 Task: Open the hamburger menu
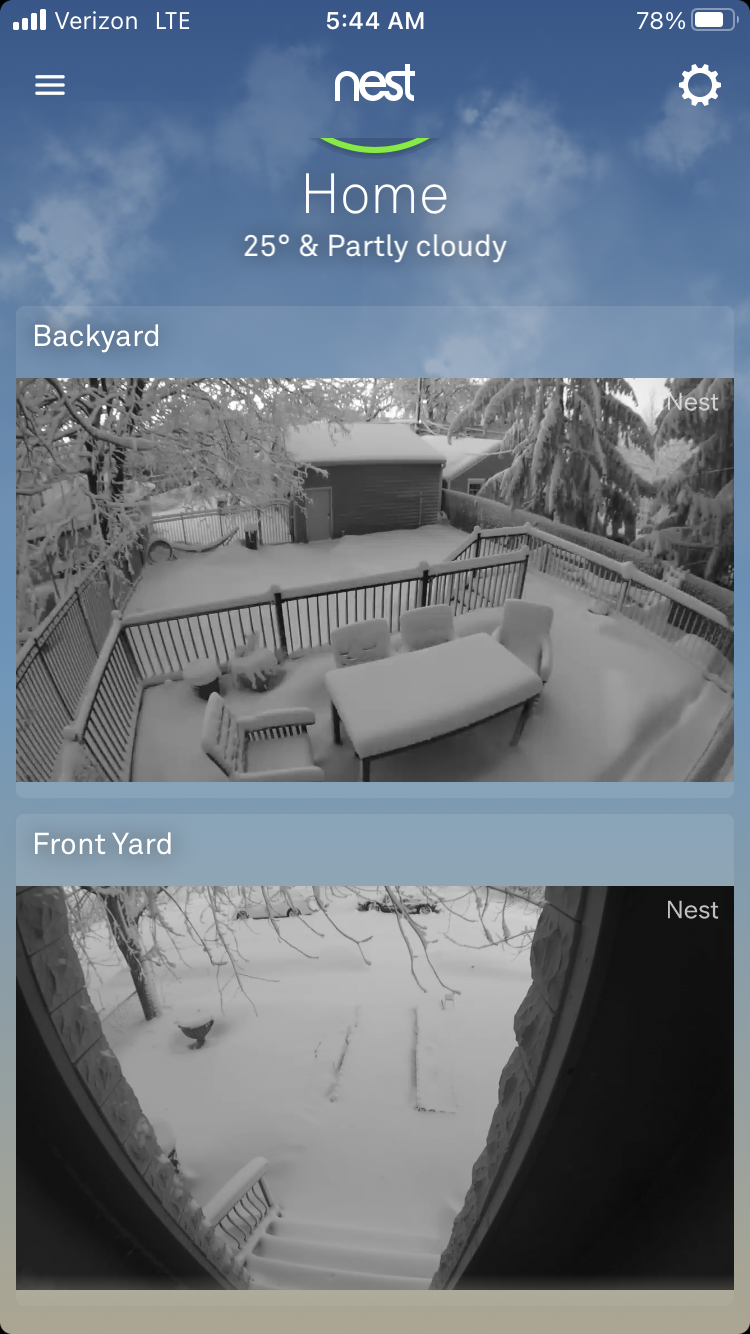coord(50,86)
